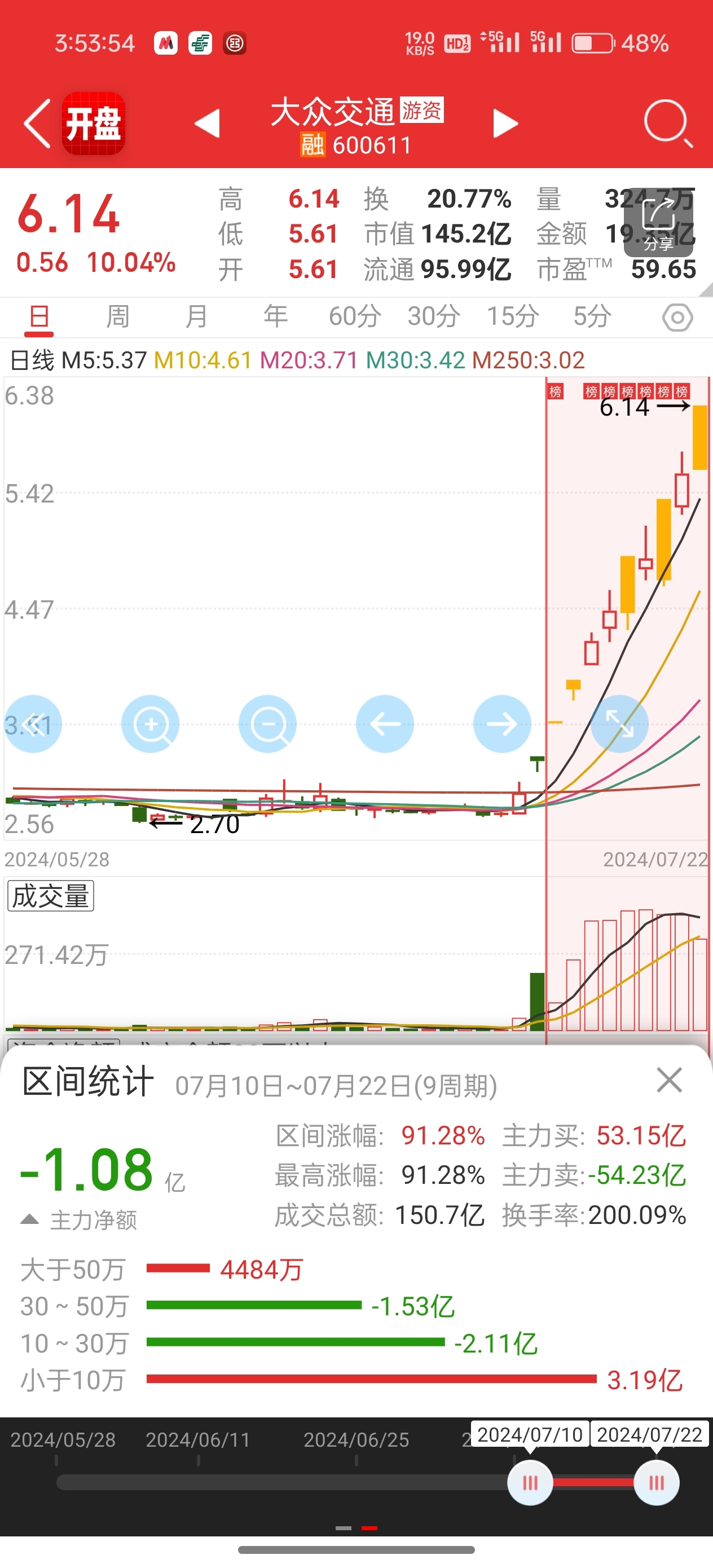This screenshot has height=1568, width=713.
Task: Switch to the 60分 chart tab
Action: [x=354, y=316]
